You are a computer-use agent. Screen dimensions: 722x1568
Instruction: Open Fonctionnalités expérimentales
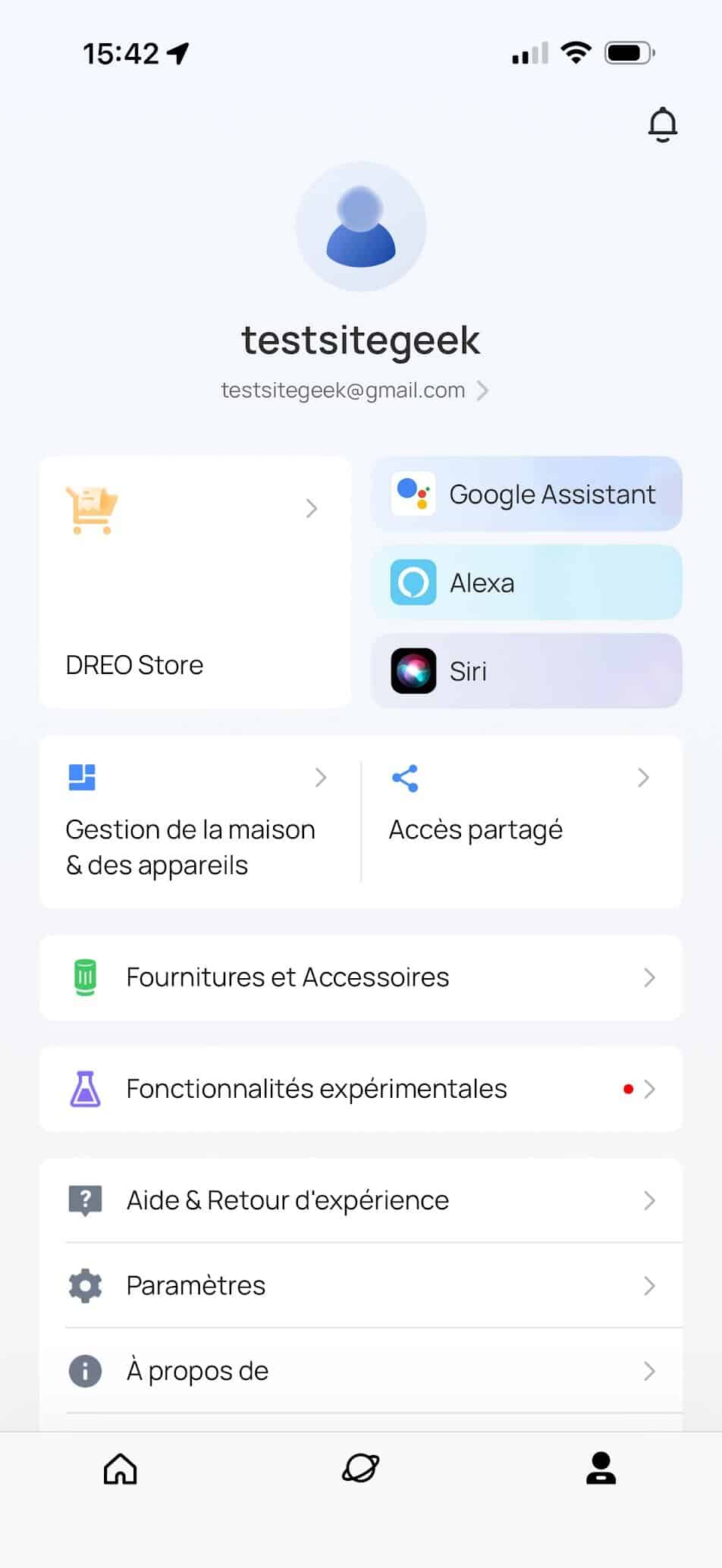[361, 1089]
